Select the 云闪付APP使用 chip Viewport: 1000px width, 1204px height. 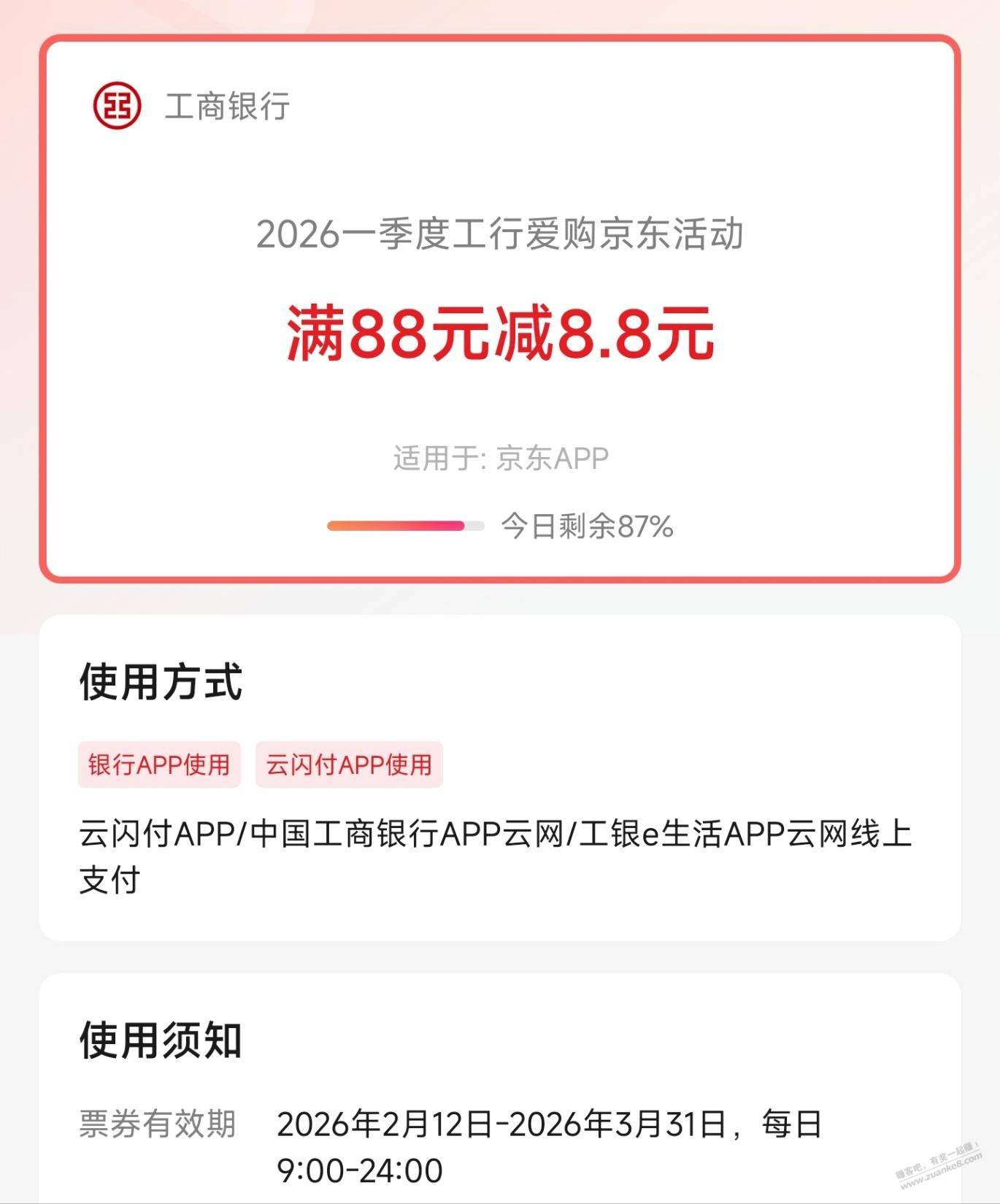click(349, 764)
